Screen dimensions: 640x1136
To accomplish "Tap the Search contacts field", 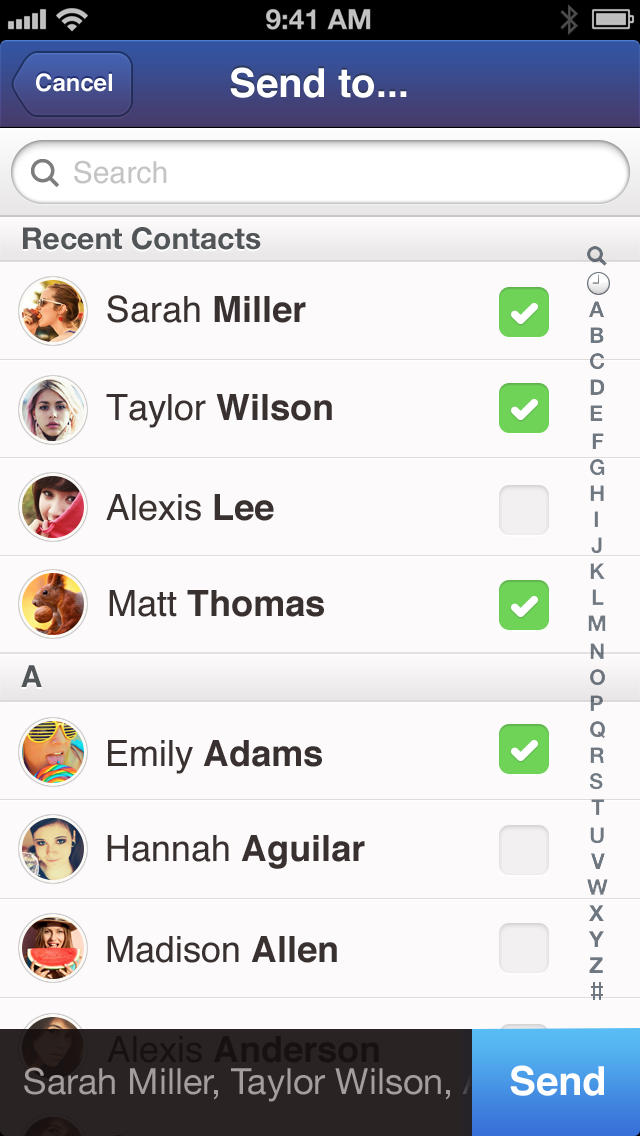I will tap(320, 172).
